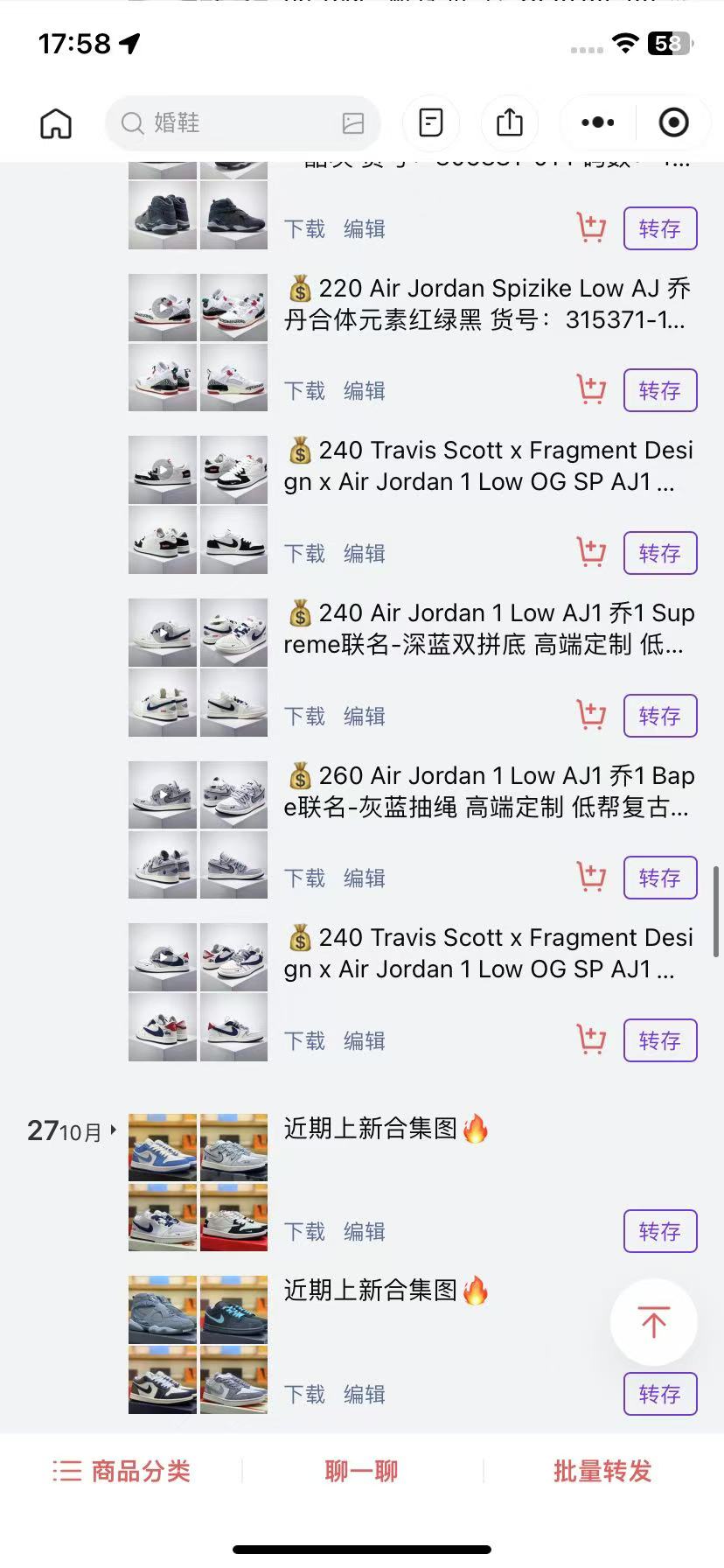Image resolution: width=724 pixels, height=1568 pixels.
Task: Share this shop page
Action: pyautogui.click(x=510, y=122)
